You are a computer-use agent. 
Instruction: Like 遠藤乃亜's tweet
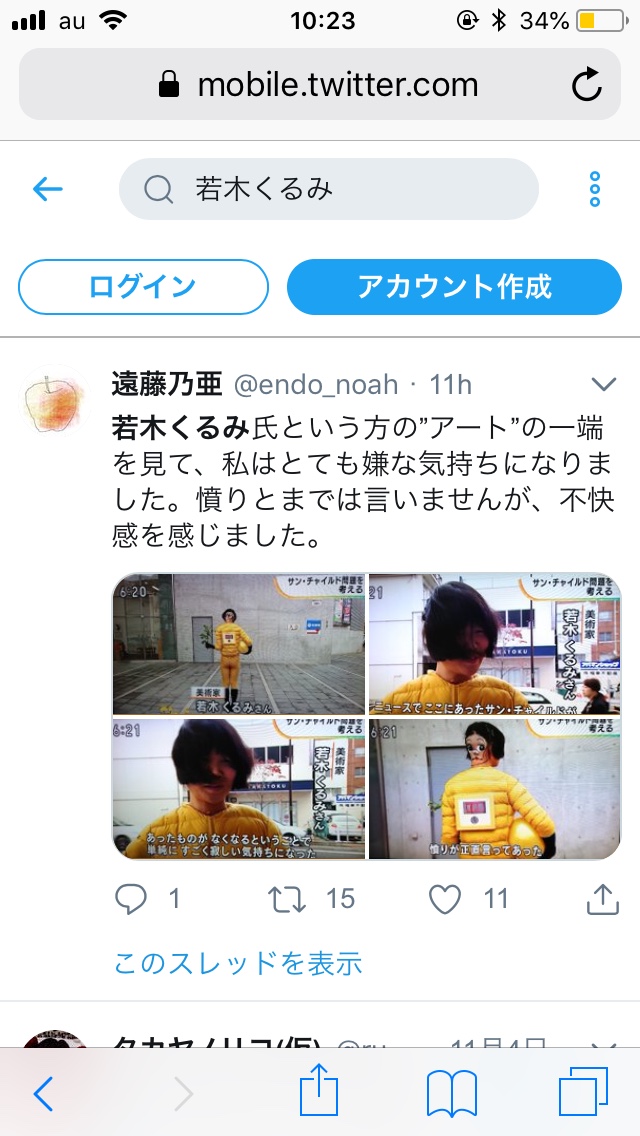[445, 899]
